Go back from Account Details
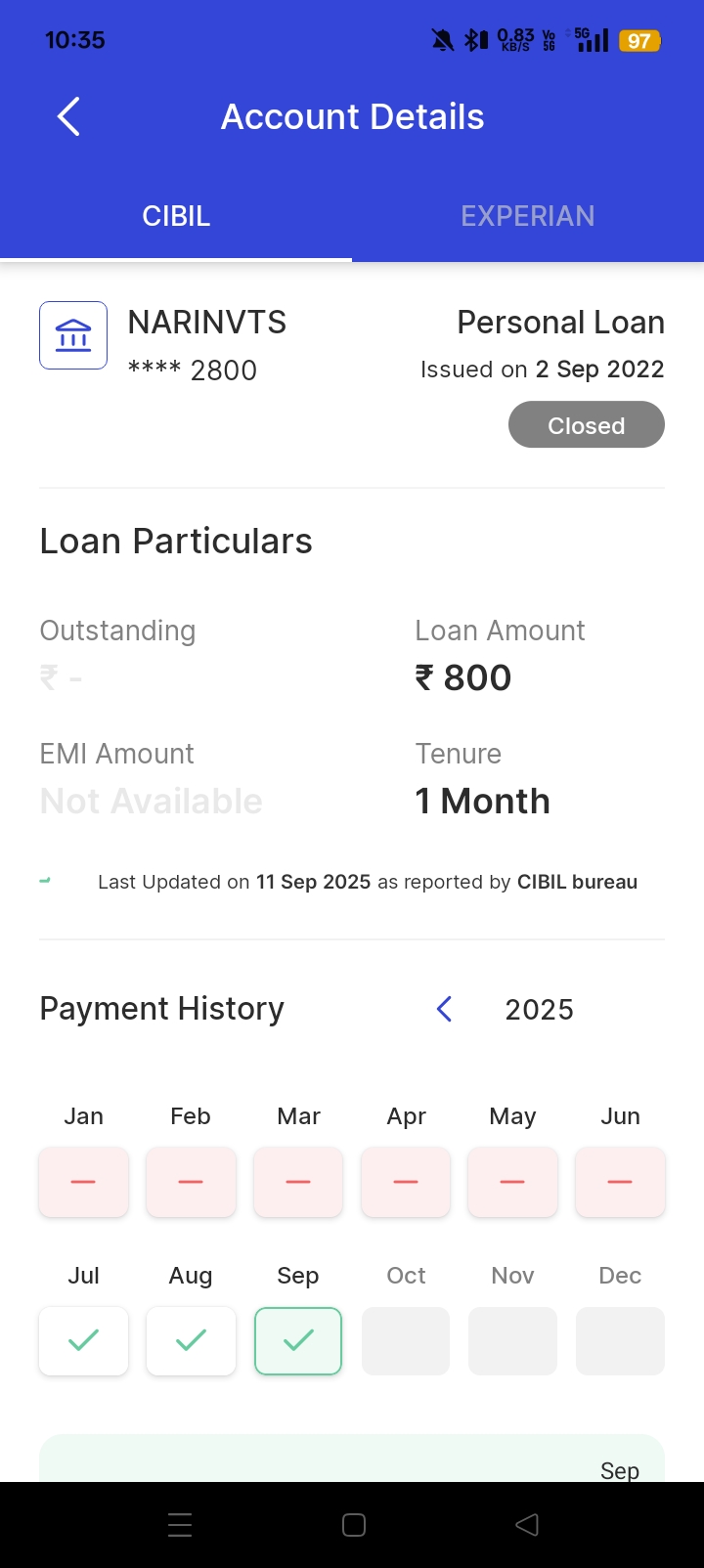Viewport: 704px width, 1568px height. (x=68, y=117)
